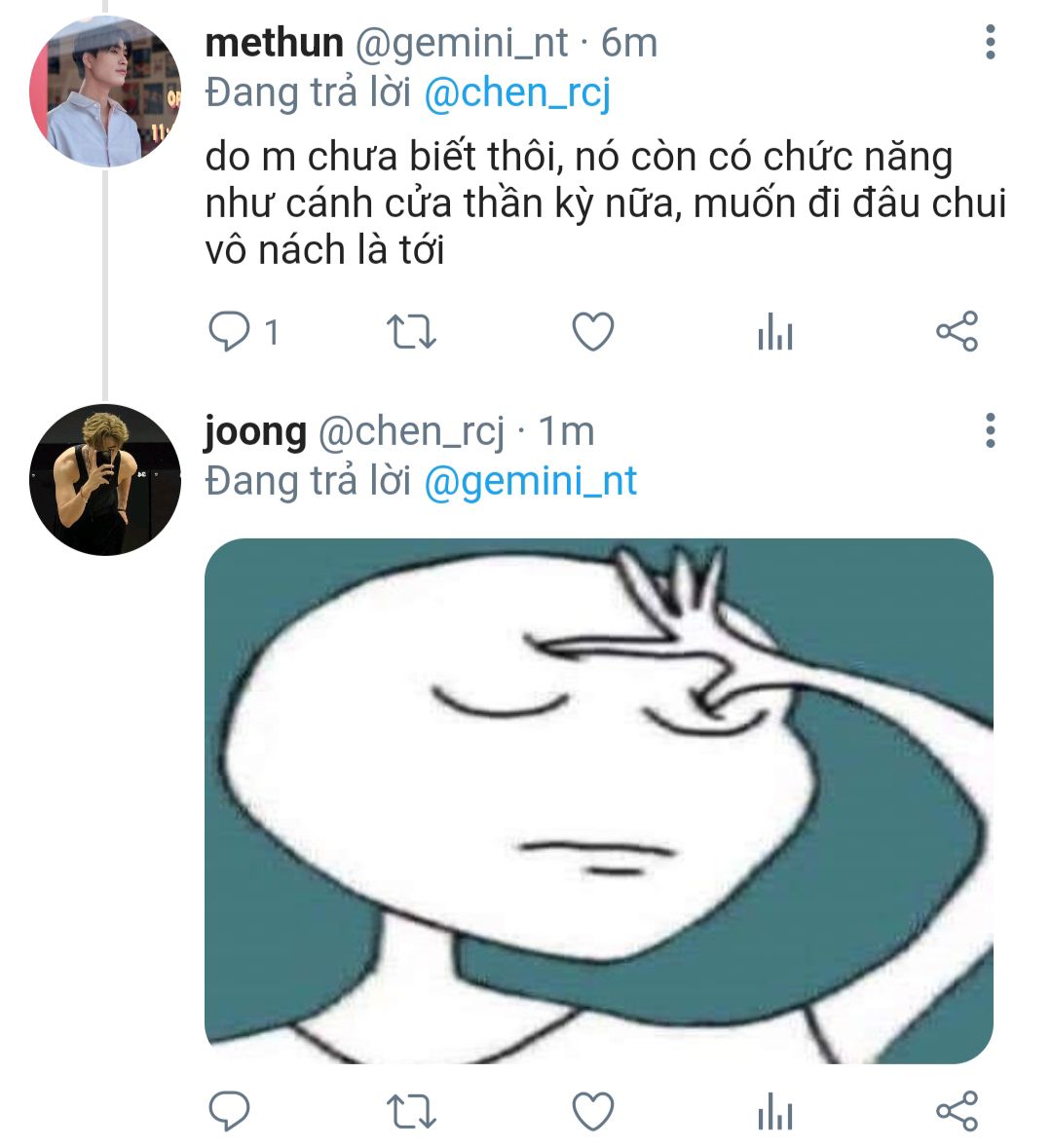Image resolution: width=1052 pixels, height=1148 pixels.
Task: Like methun's tweet
Action: point(592,333)
